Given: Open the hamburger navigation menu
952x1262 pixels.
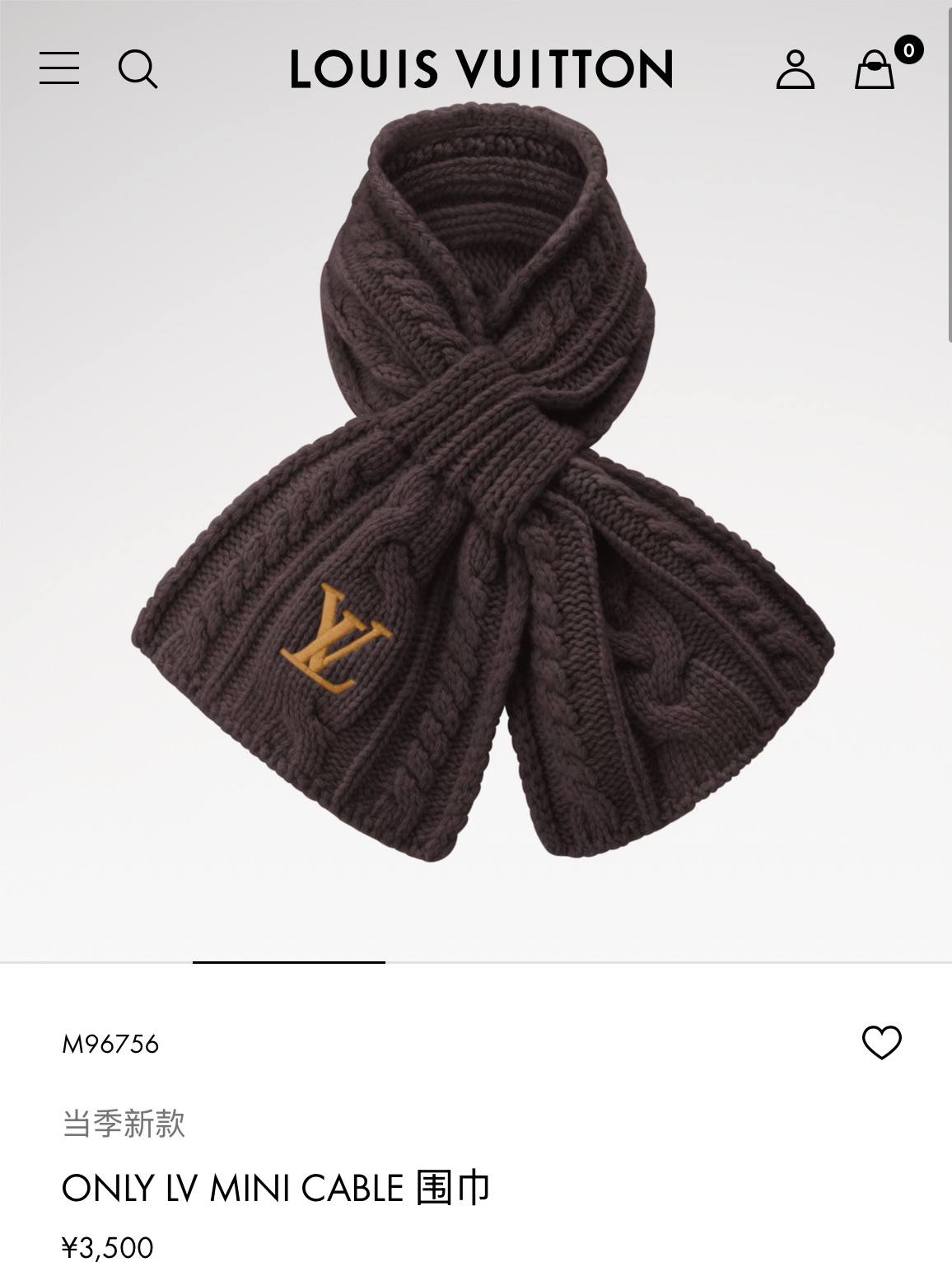Looking at the screenshot, I should (x=59, y=68).
